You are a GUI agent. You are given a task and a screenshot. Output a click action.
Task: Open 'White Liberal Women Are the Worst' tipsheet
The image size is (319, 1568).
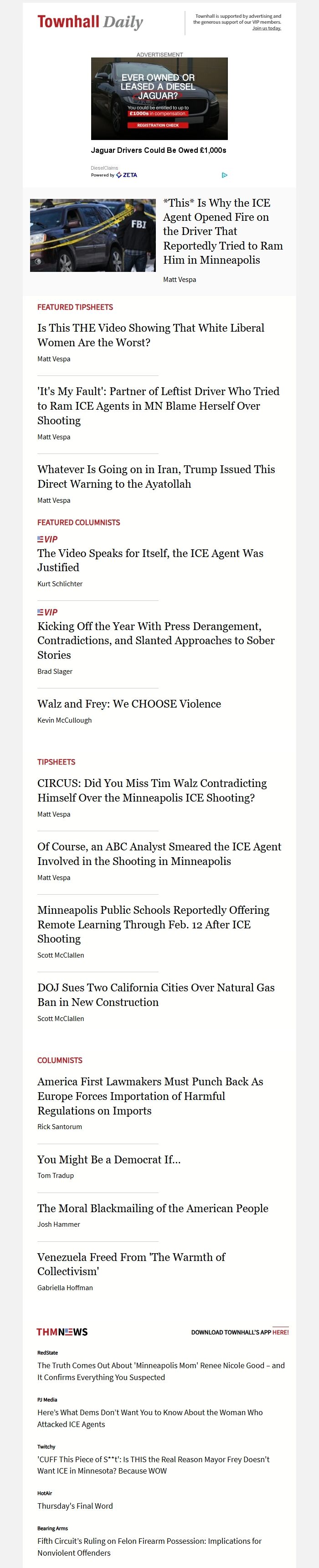click(x=151, y=335)
